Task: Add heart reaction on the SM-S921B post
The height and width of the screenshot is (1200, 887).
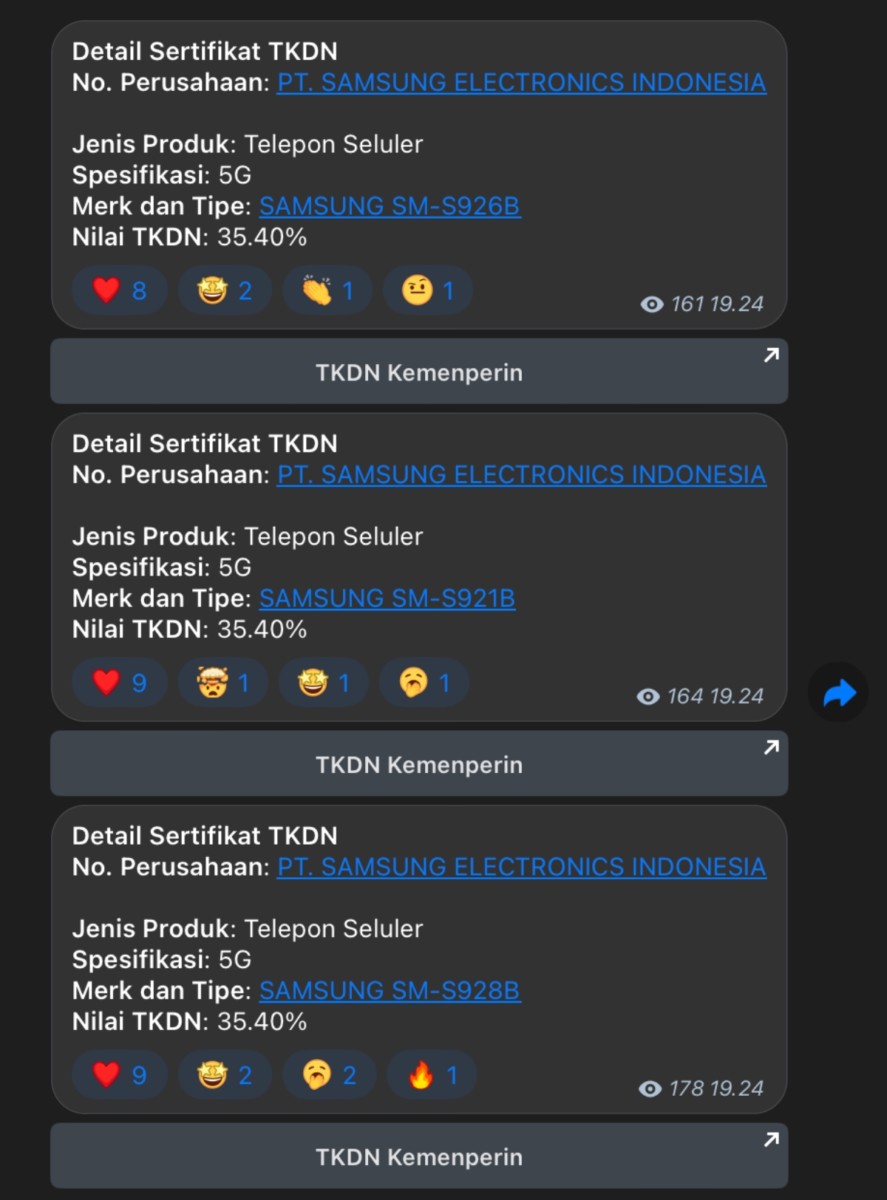Action: tap(119, 683)
